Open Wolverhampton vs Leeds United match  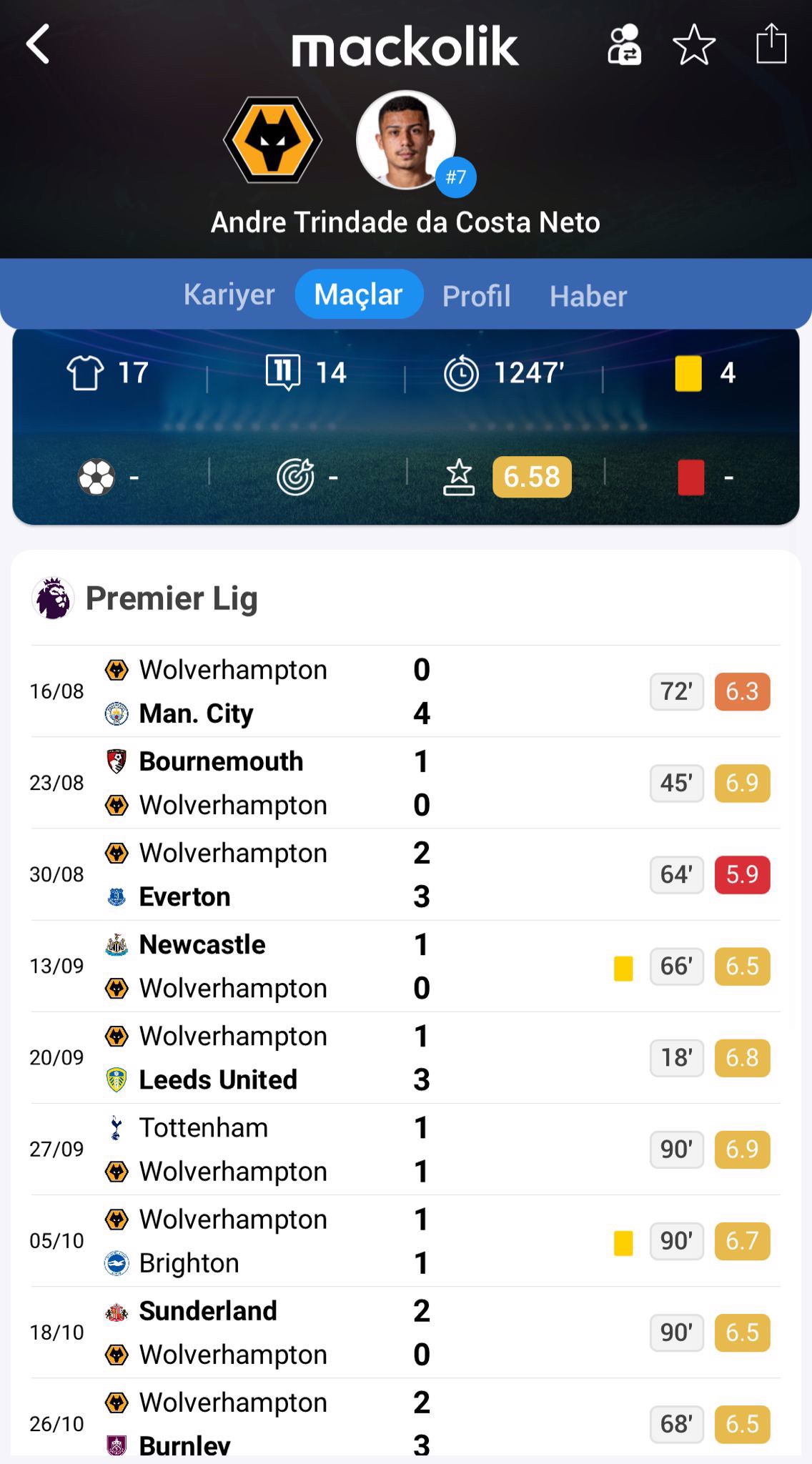pyautogui.click(x=286, y=1057)
